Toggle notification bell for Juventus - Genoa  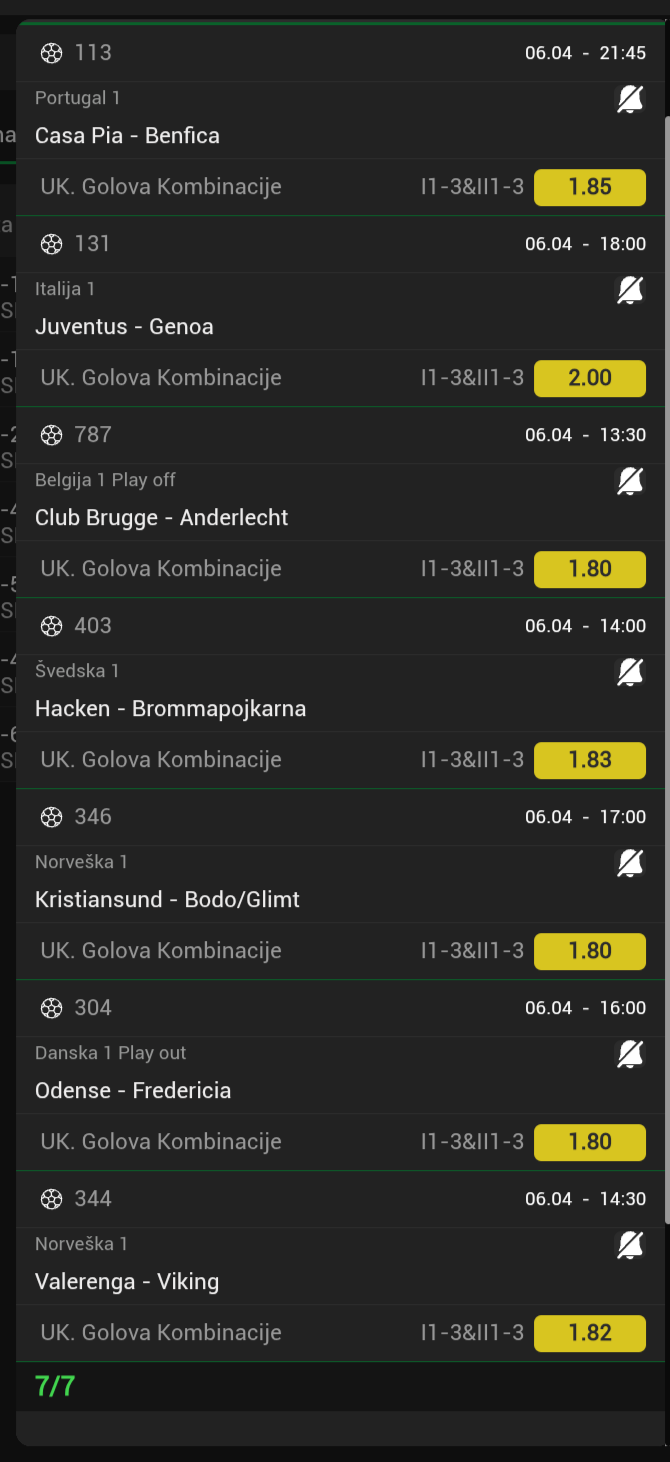630,290
